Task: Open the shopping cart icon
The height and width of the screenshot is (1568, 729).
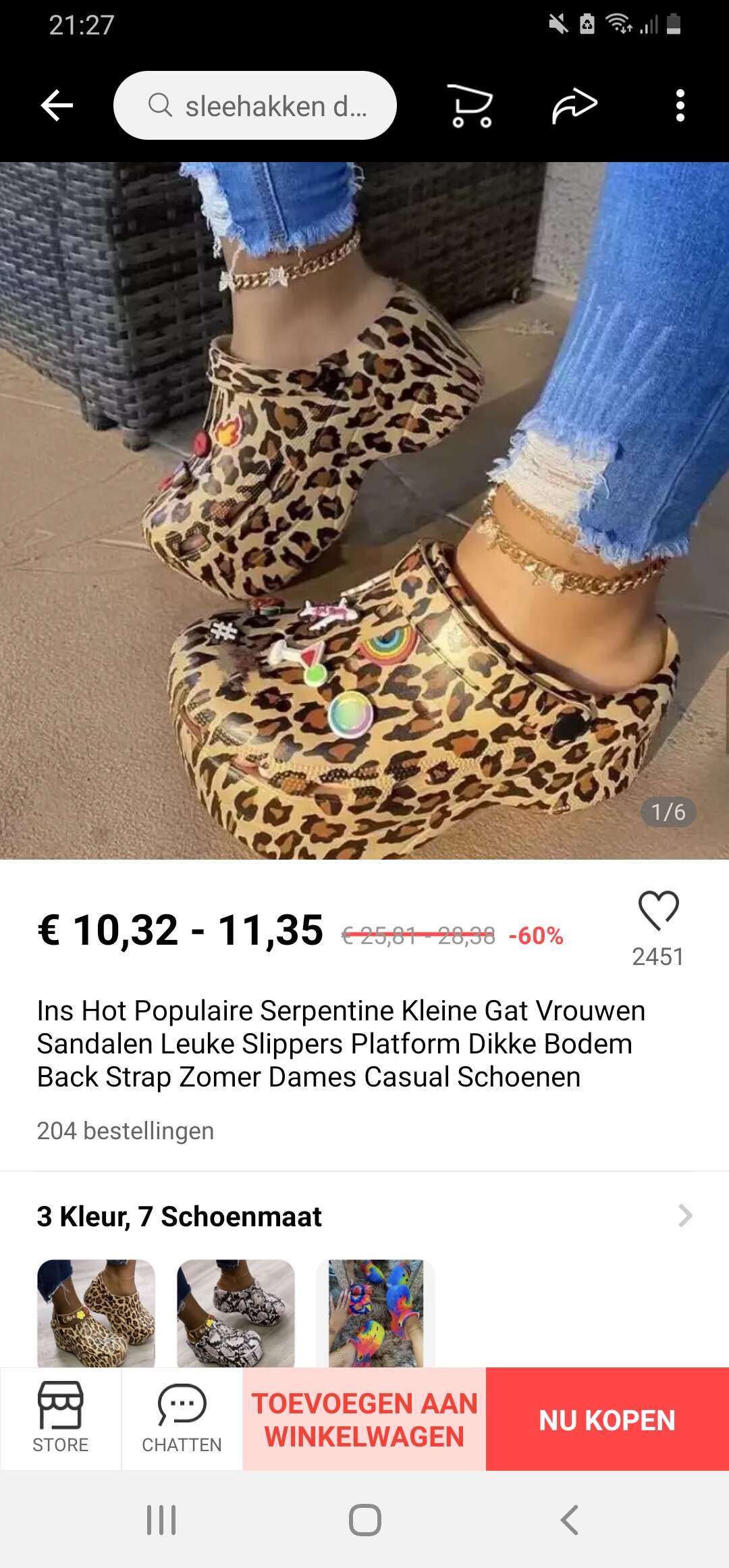Action: click(x=471, y=106)
